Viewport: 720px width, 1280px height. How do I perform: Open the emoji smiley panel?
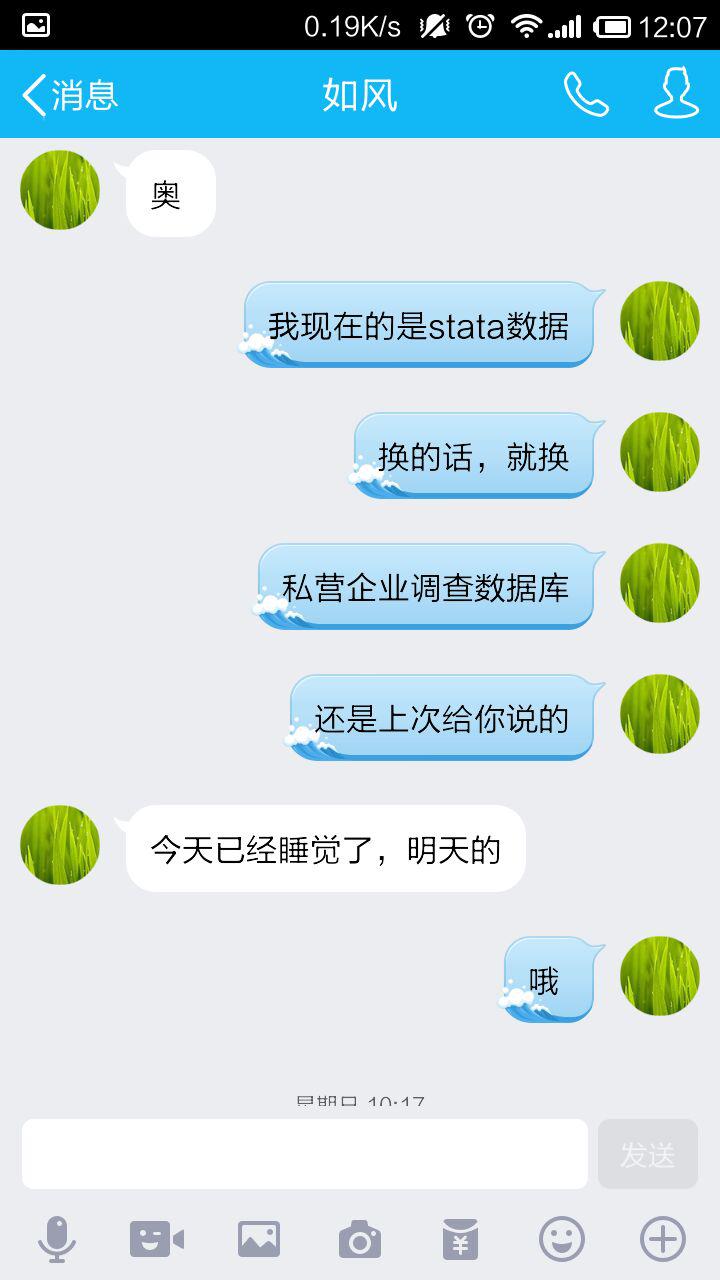[x=561, y=1240]
